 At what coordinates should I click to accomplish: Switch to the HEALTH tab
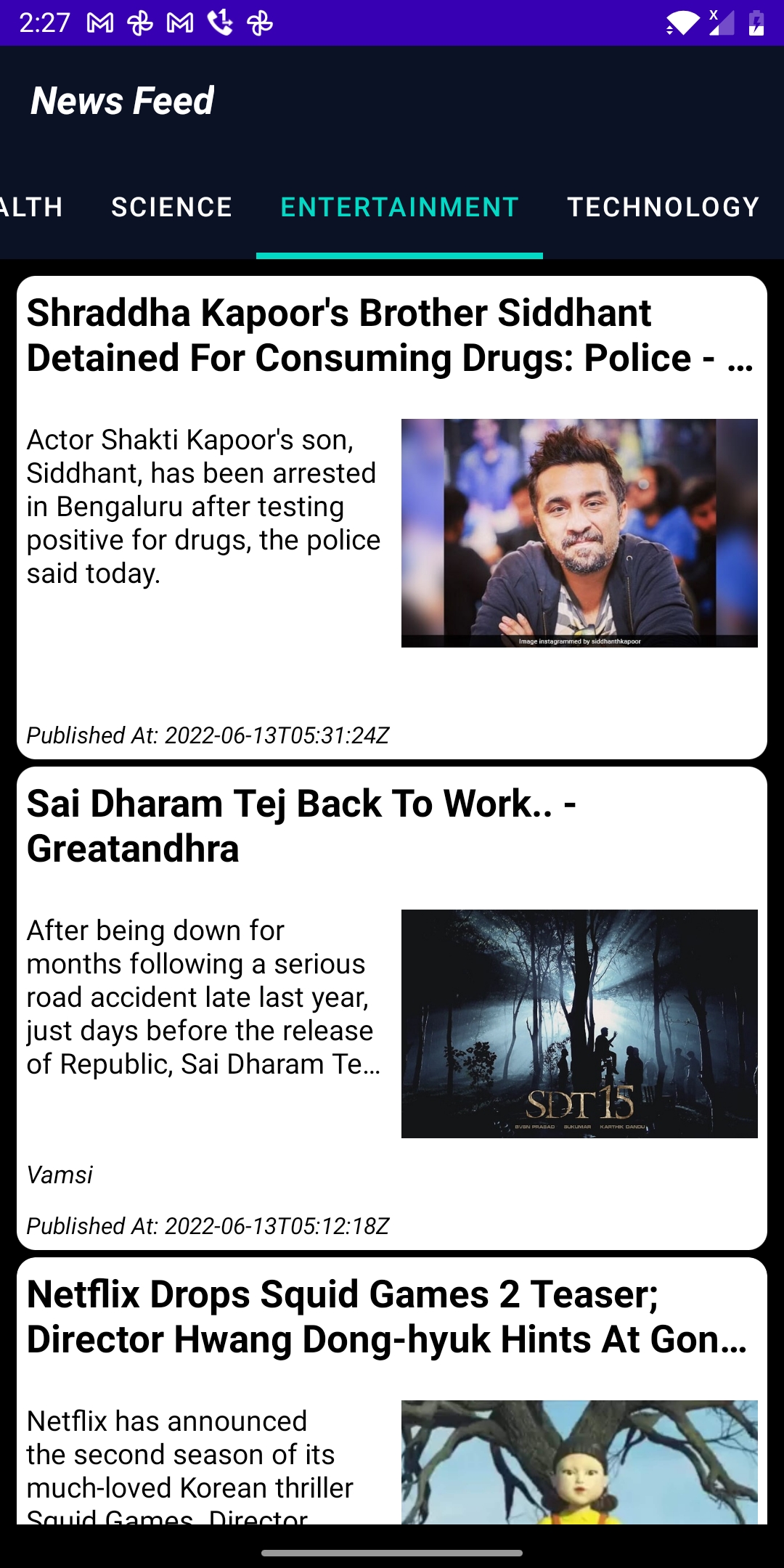[30, 208]
